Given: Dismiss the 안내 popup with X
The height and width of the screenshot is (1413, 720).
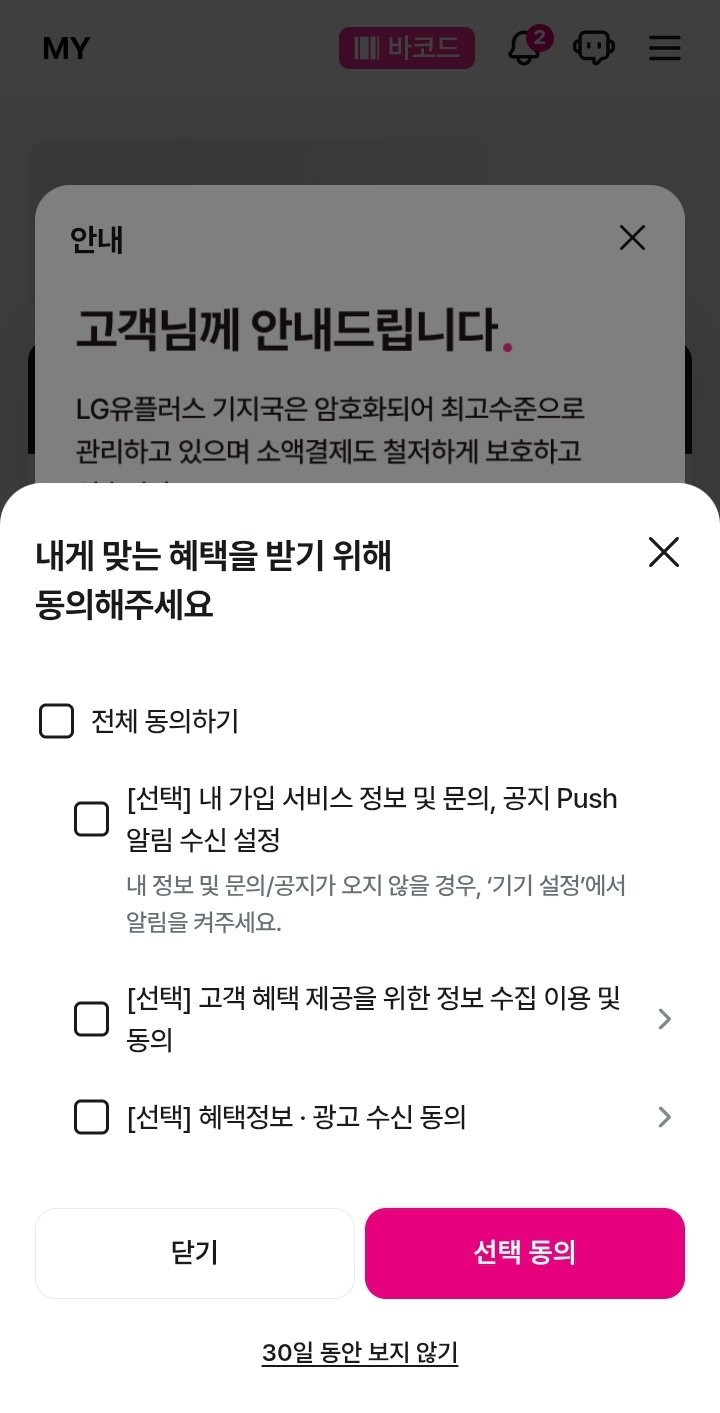Looking at the screenshot, I should pos(632,238).
